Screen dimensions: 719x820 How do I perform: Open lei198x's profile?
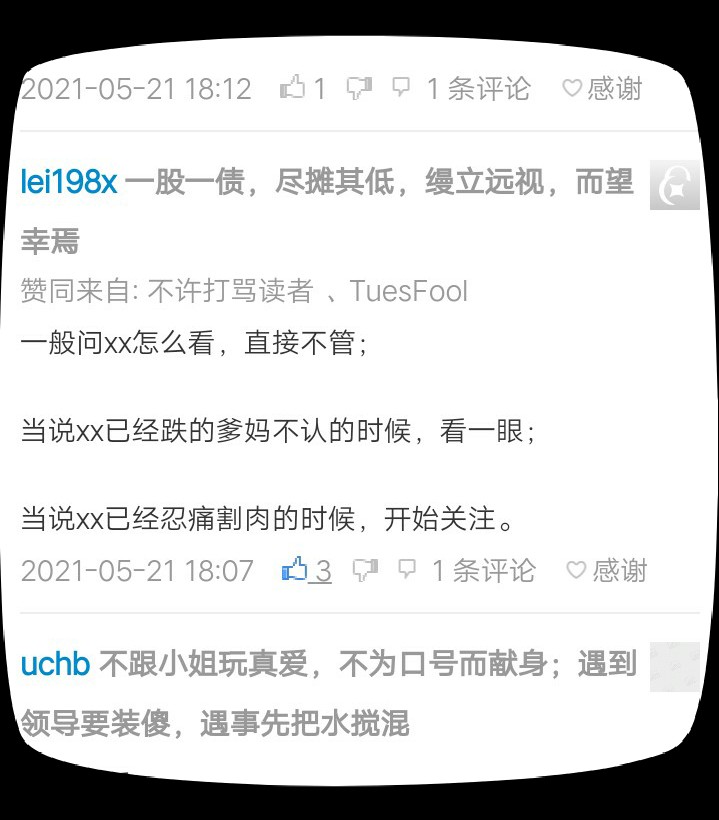(69, 183)
